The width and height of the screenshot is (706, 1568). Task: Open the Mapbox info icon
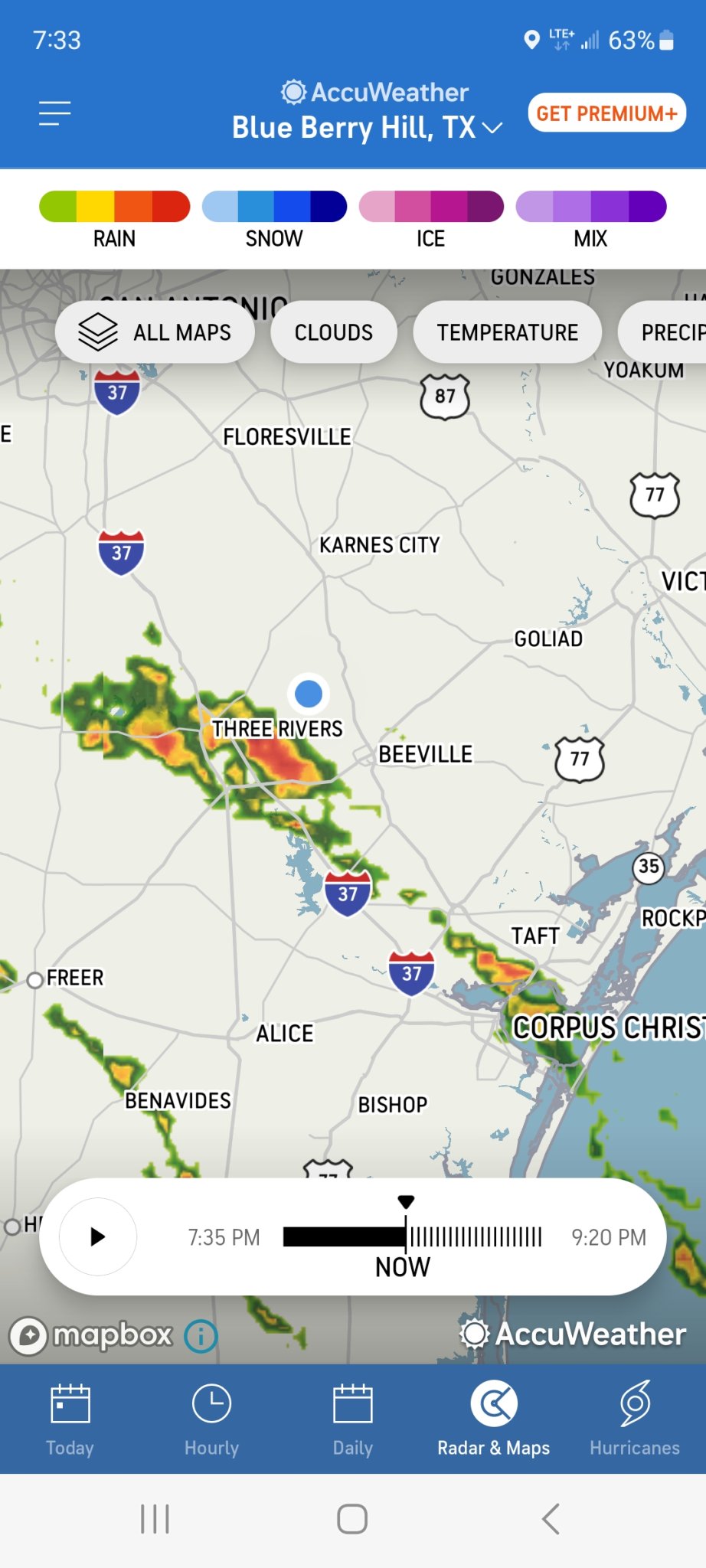point(201,1336)
